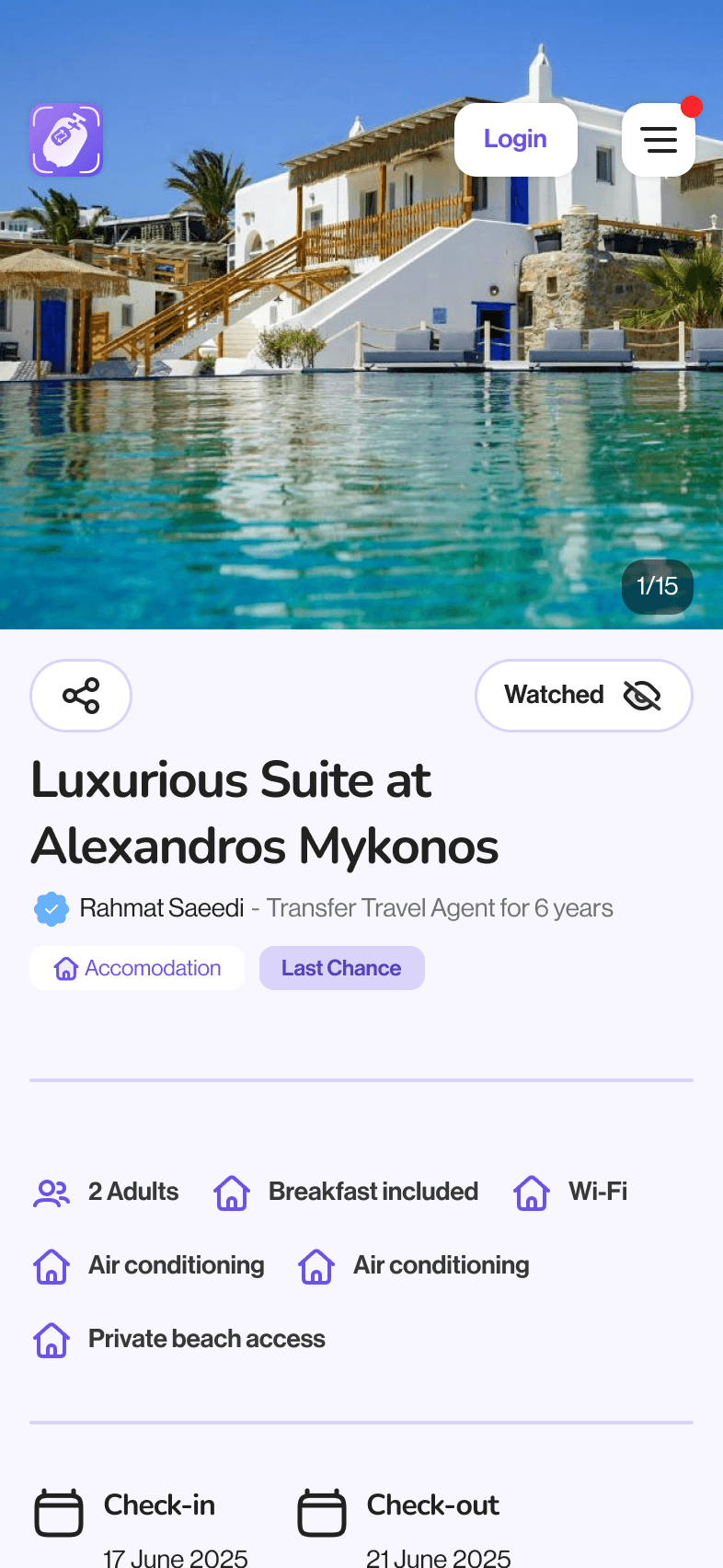Tap the Login button
Viewport: 723px width, 1568px height.
click(515, 140)
